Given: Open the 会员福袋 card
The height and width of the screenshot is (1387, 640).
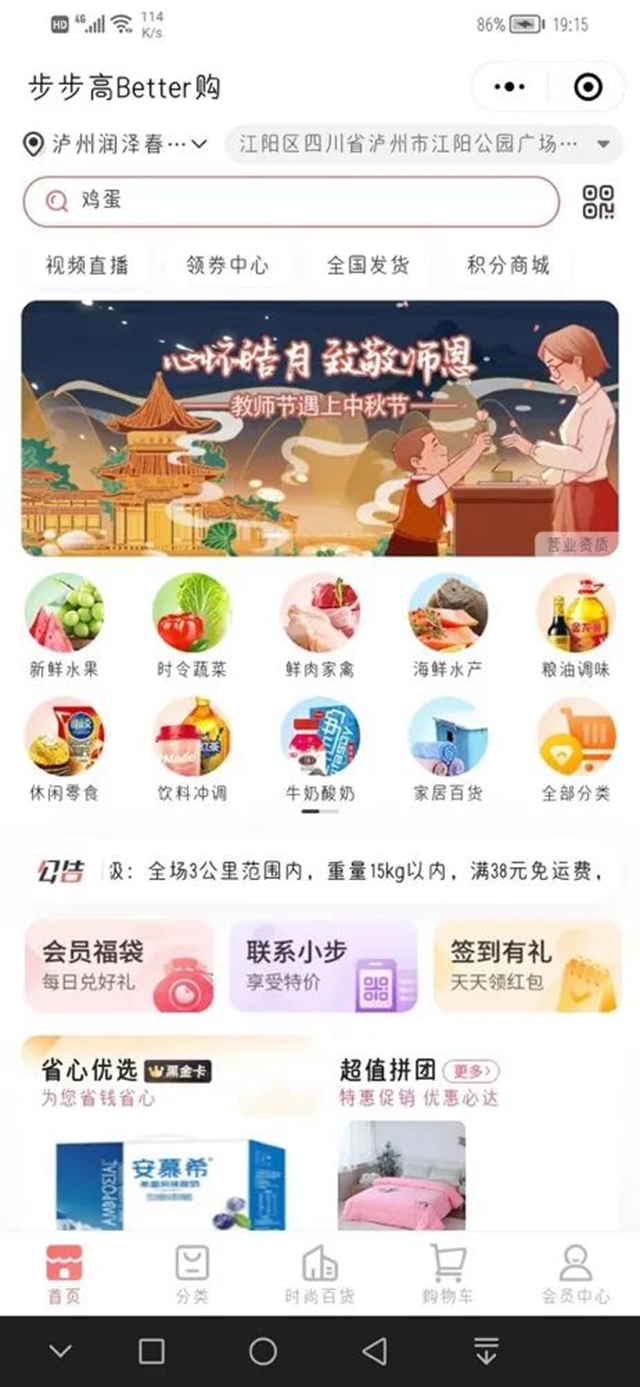Looking at the screenshot, I should (x=119, y=966).
